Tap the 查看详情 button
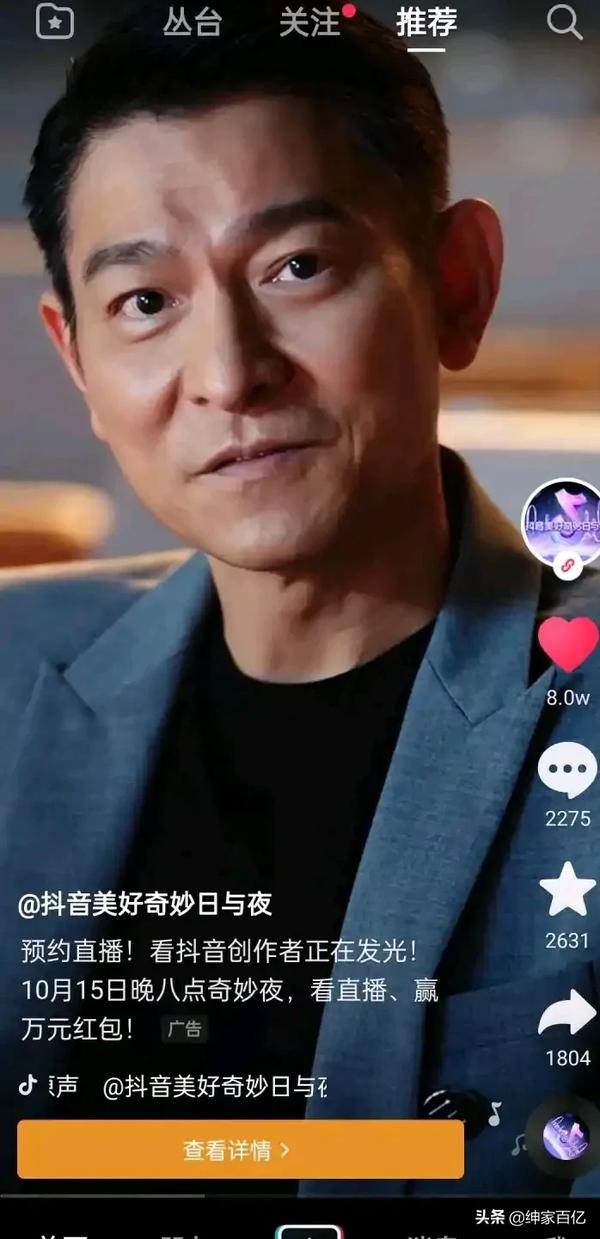 (x=240, y=1149)
